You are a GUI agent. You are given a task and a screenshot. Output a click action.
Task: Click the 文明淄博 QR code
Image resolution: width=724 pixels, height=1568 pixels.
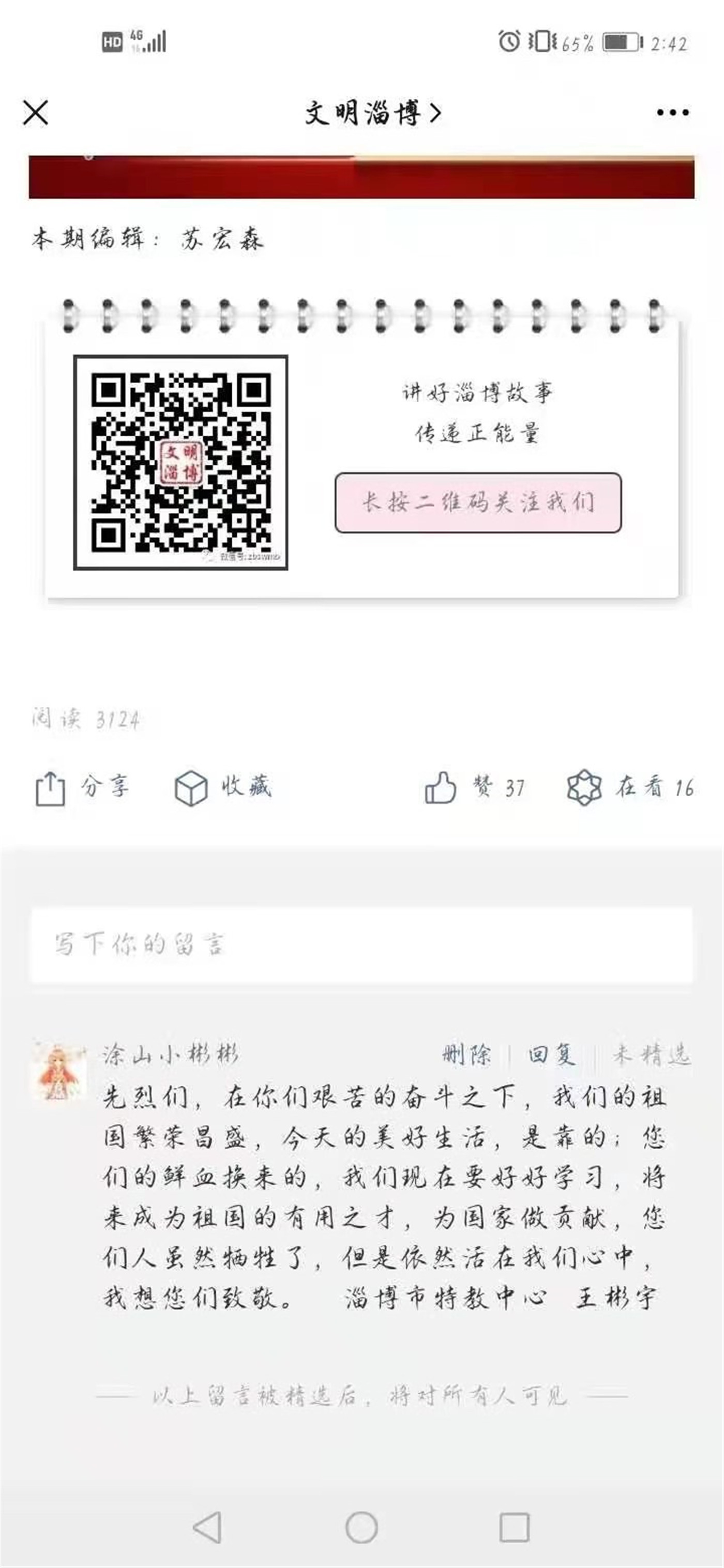tap(181, 464)
